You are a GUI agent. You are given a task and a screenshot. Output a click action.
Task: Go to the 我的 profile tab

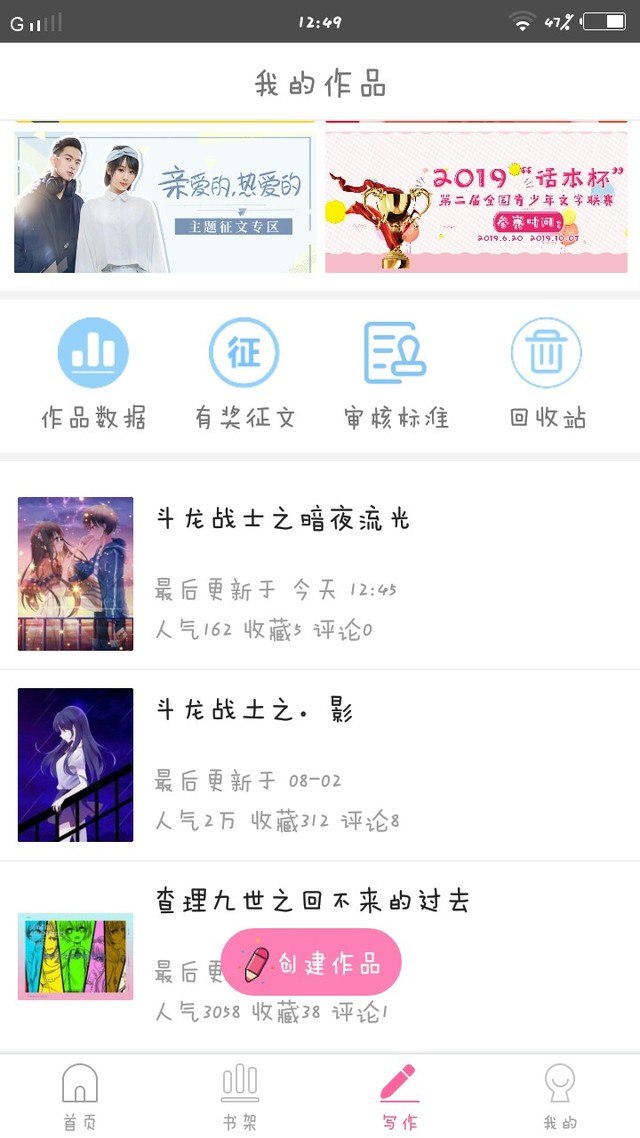click(559, 1096)
